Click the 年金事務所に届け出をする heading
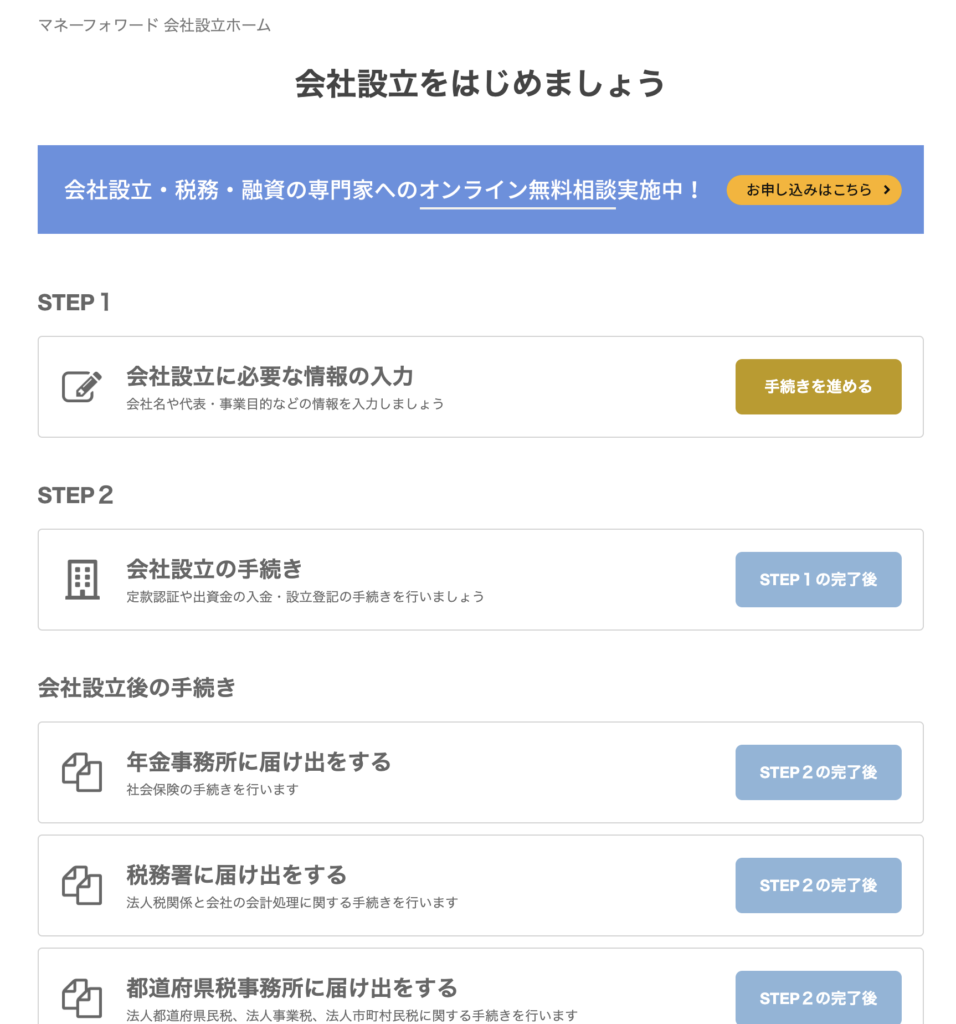Viewport: 956px width, 1024px height. pos(260,762)
